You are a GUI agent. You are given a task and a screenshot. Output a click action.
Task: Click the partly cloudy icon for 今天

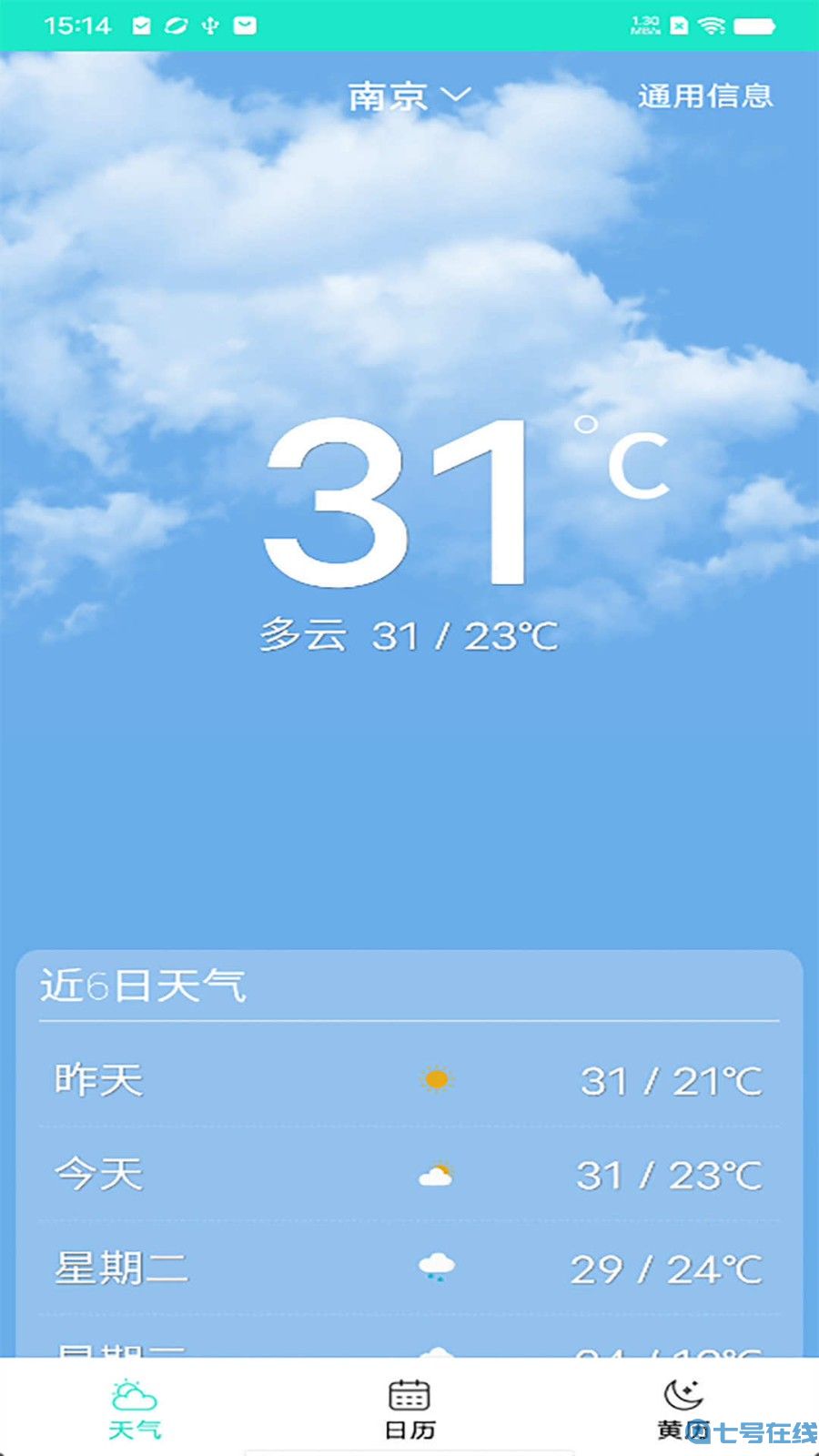437,1173
